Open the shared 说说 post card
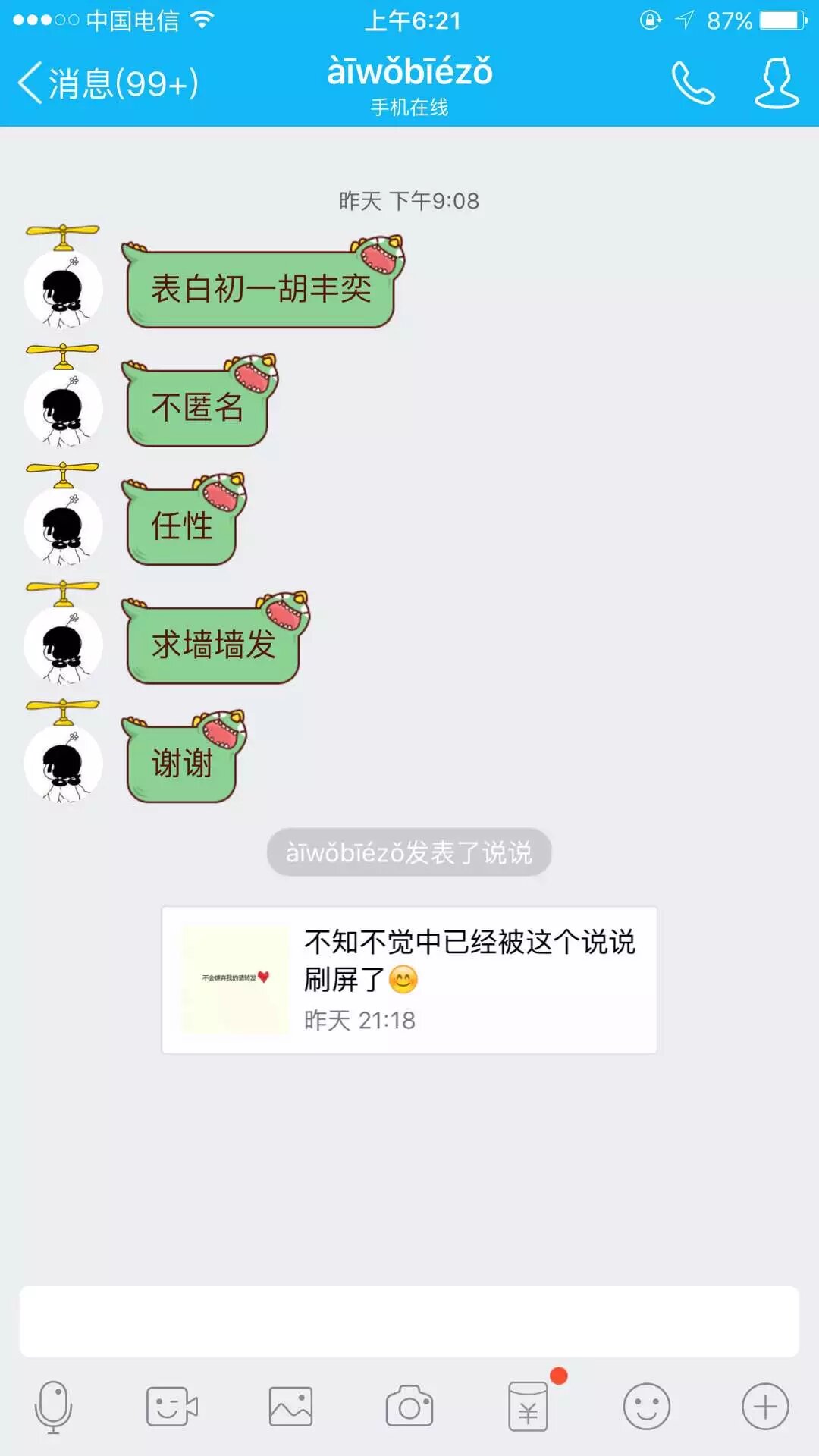This screenshot has height=1456, width=819. tap(409, 980)
